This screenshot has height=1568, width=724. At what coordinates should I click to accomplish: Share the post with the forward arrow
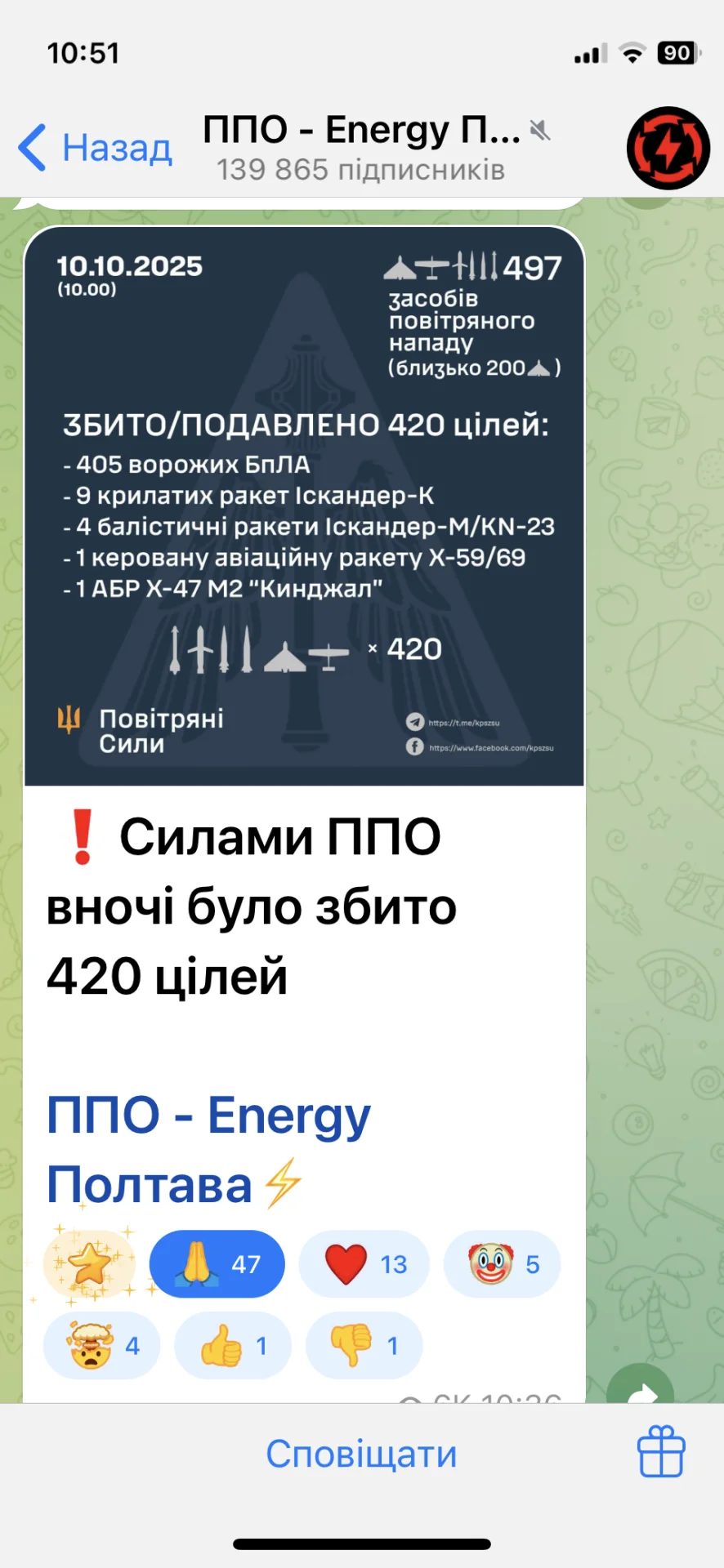[641, 1388]
